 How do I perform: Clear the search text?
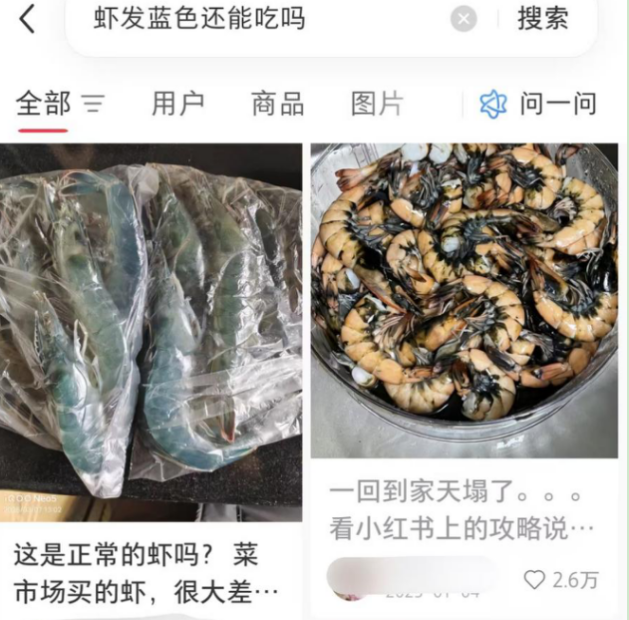point(463,19)
